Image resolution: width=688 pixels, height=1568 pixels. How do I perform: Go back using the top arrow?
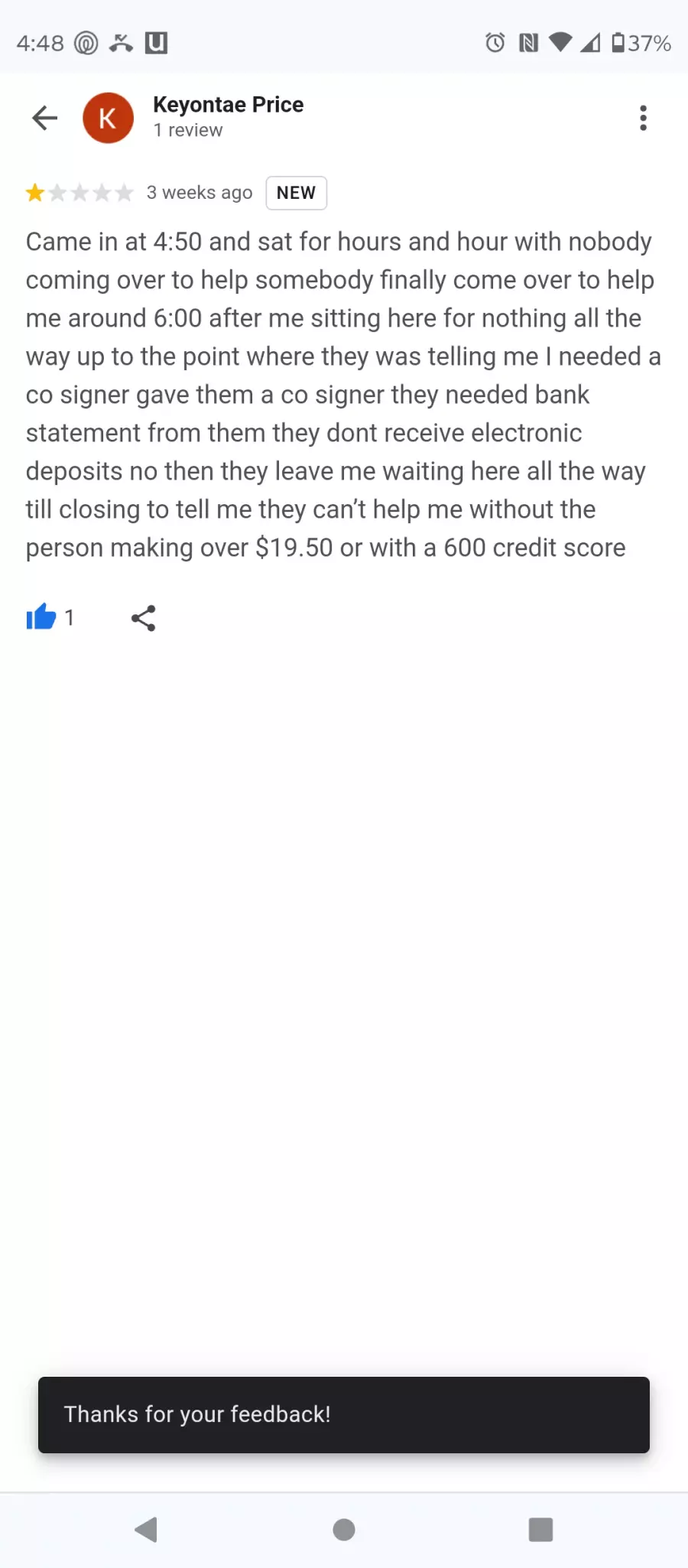tap(45, 118)
